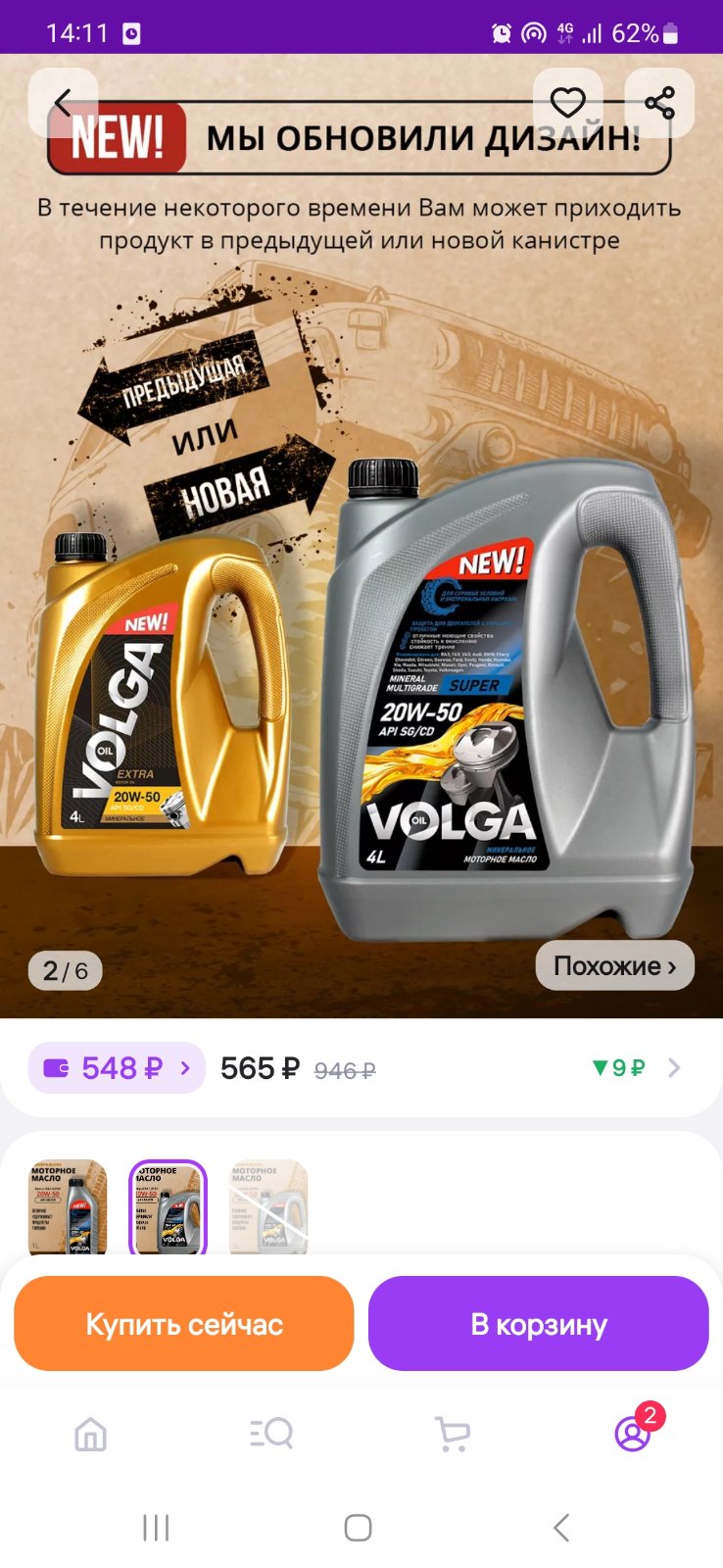Select the second, highlighted variant thumbnail
This screenshot has height=1568, width=723.
click(168, 1207)
